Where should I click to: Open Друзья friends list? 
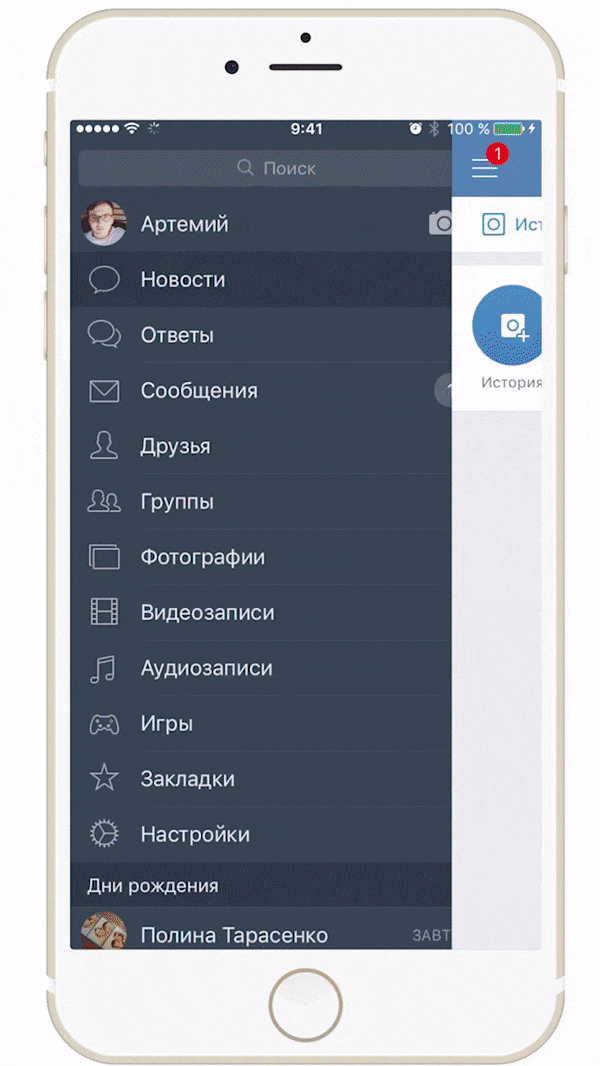(x=175, y=446)
